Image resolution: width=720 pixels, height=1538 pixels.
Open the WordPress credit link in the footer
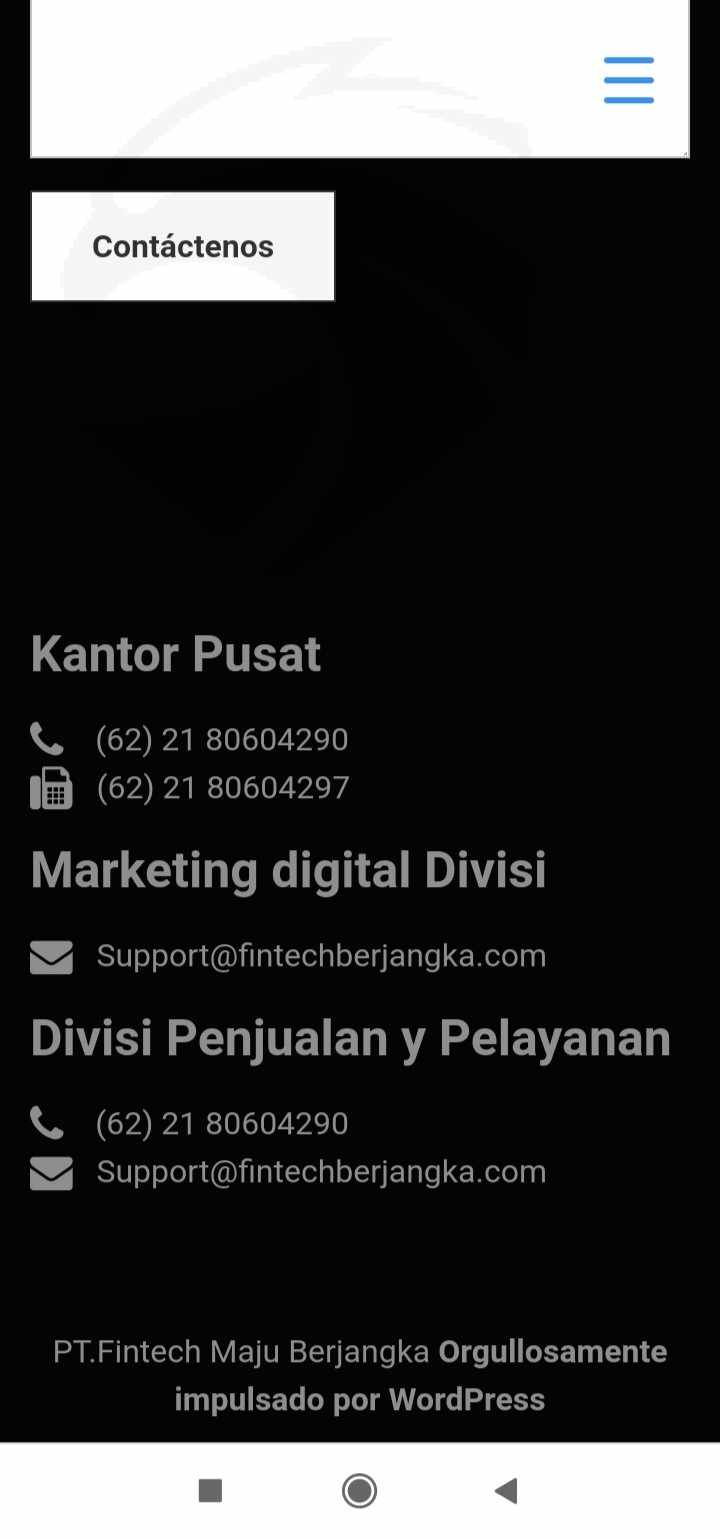(420, 1375)
